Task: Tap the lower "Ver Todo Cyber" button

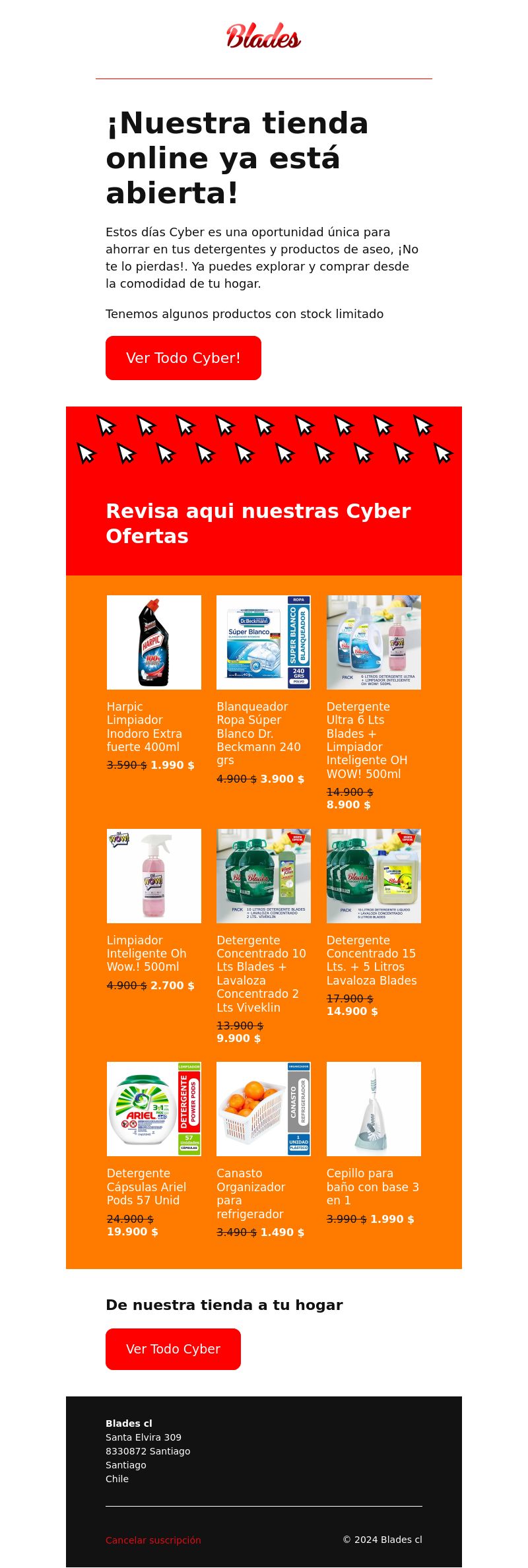Action: click(x=173, y=1349)
